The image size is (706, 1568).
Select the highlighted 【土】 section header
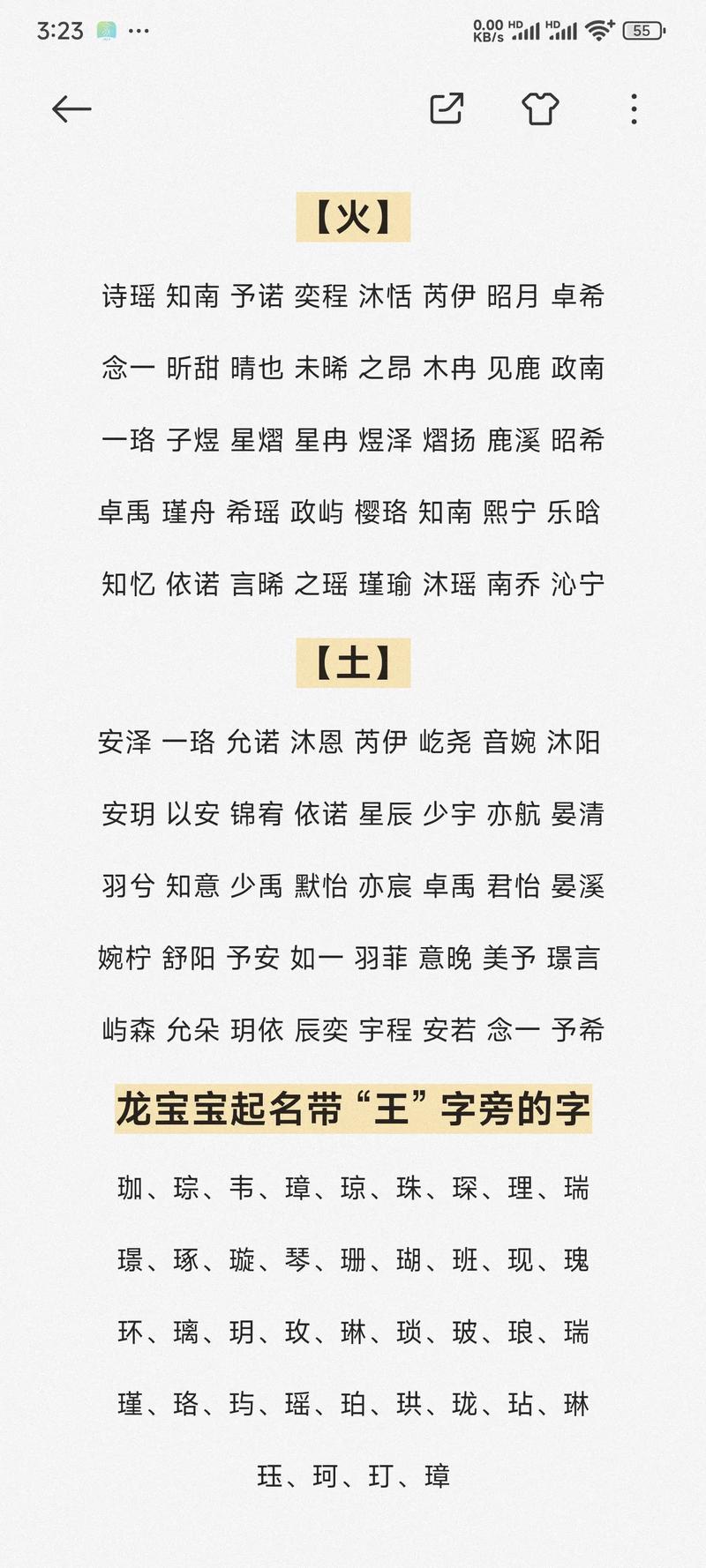(353, 663)
